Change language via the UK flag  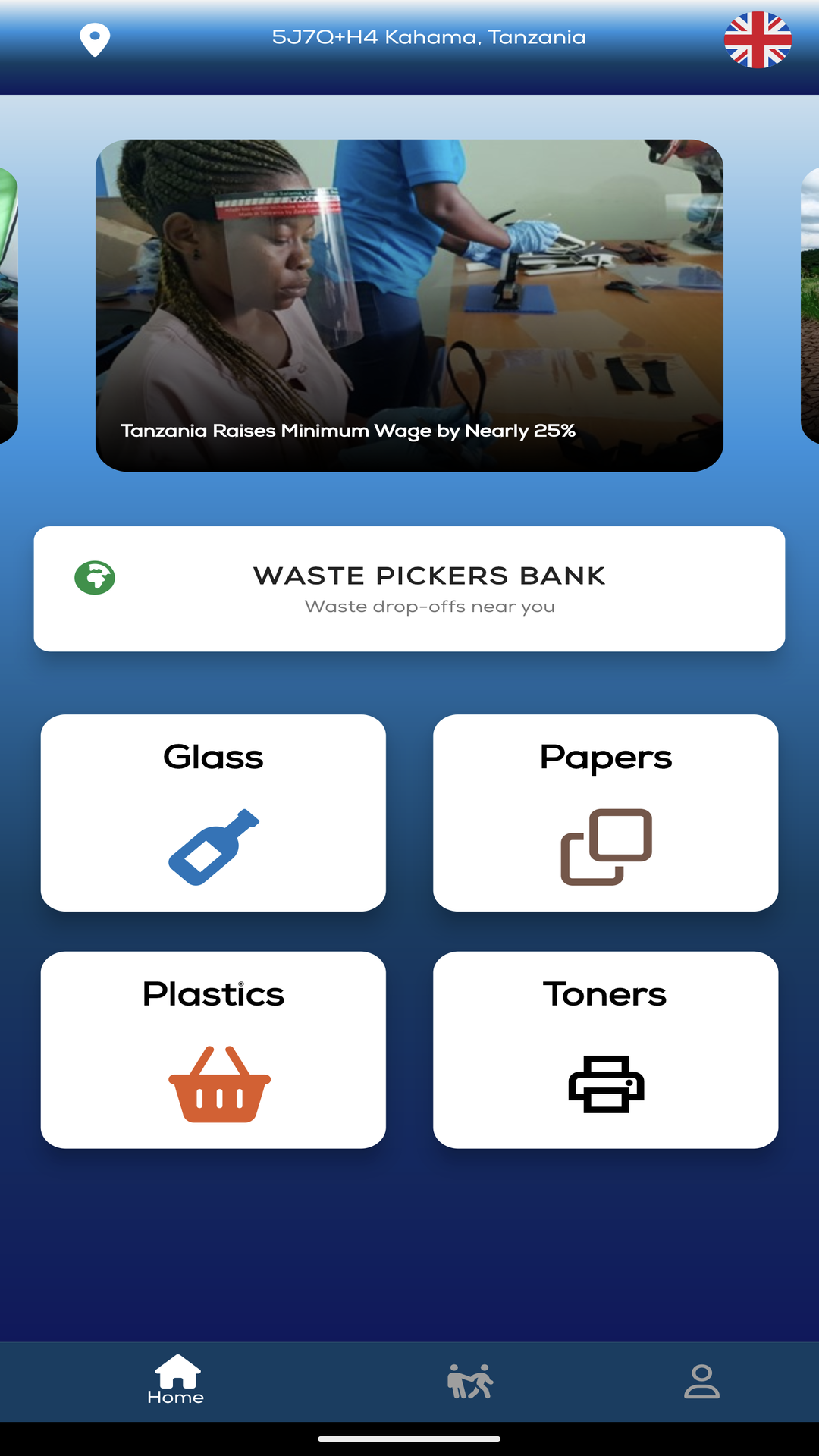click(758, 39)
